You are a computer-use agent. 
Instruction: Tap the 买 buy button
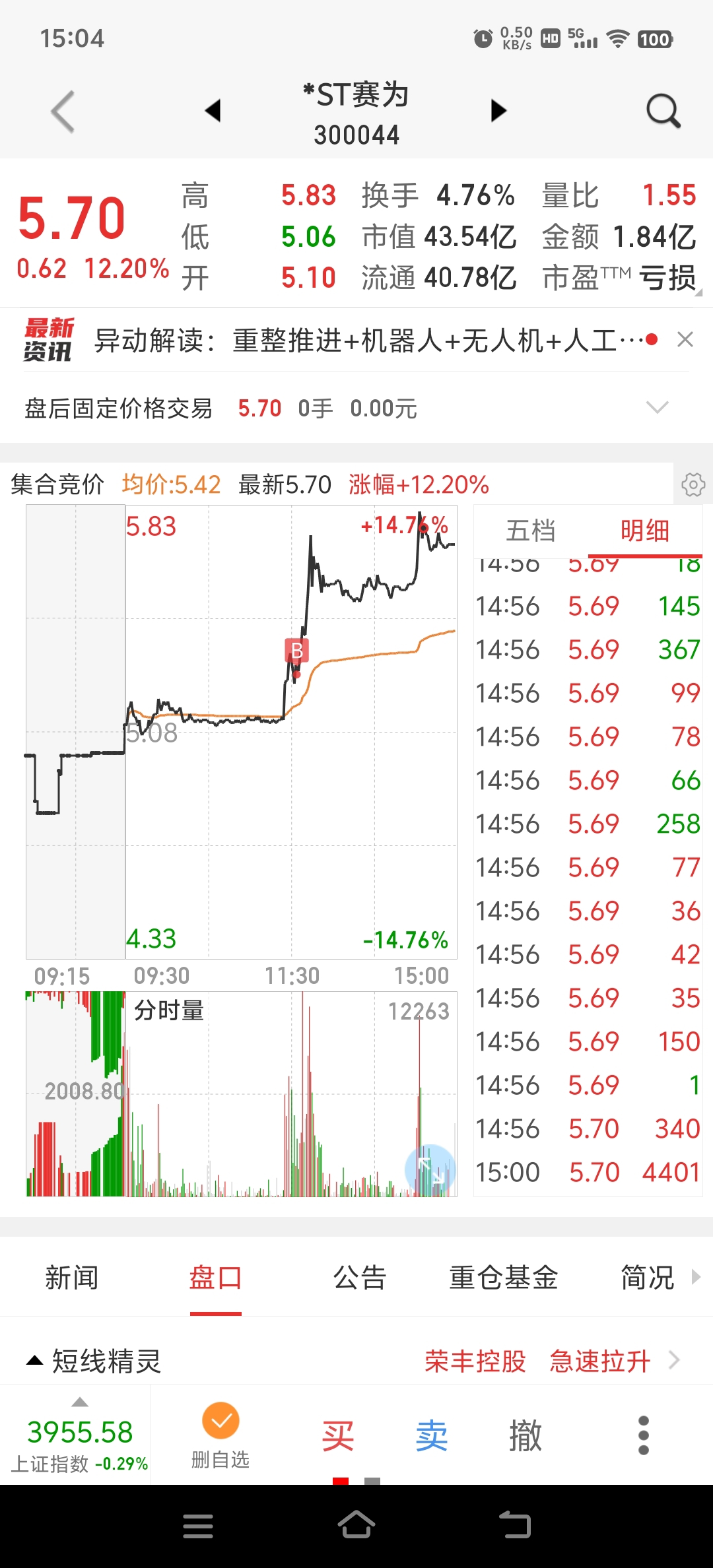click(x=338, y=1436)
